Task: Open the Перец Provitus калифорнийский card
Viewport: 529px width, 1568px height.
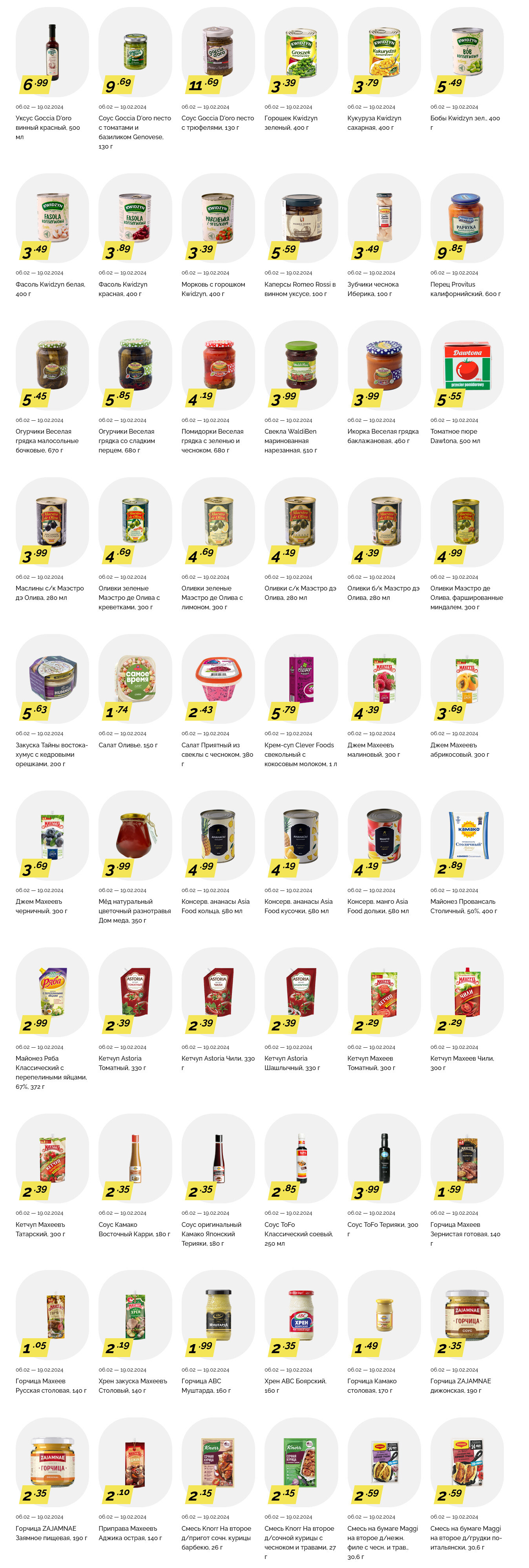Action: click(467, 218)
